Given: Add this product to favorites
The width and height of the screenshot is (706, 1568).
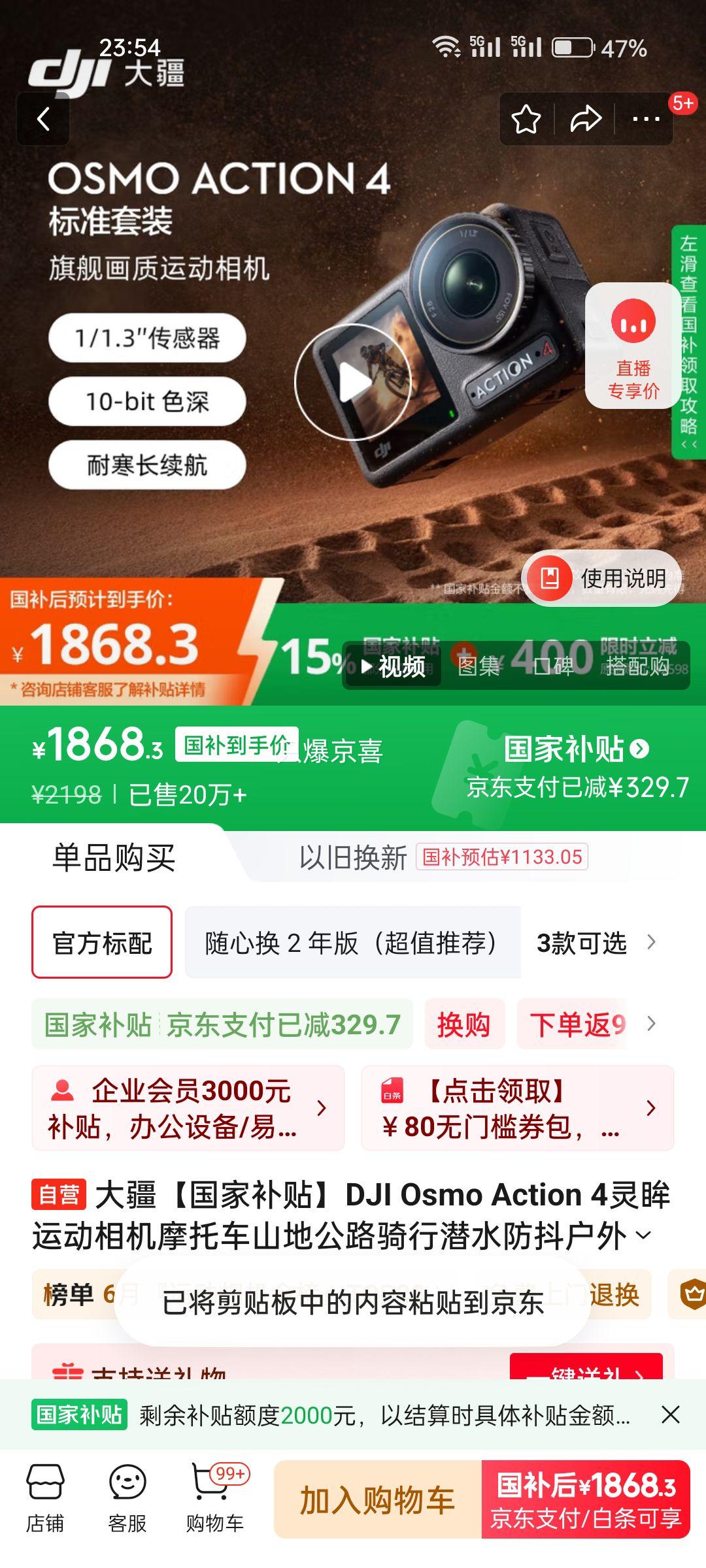Looking at the screenshot, I should click(526, 119).
